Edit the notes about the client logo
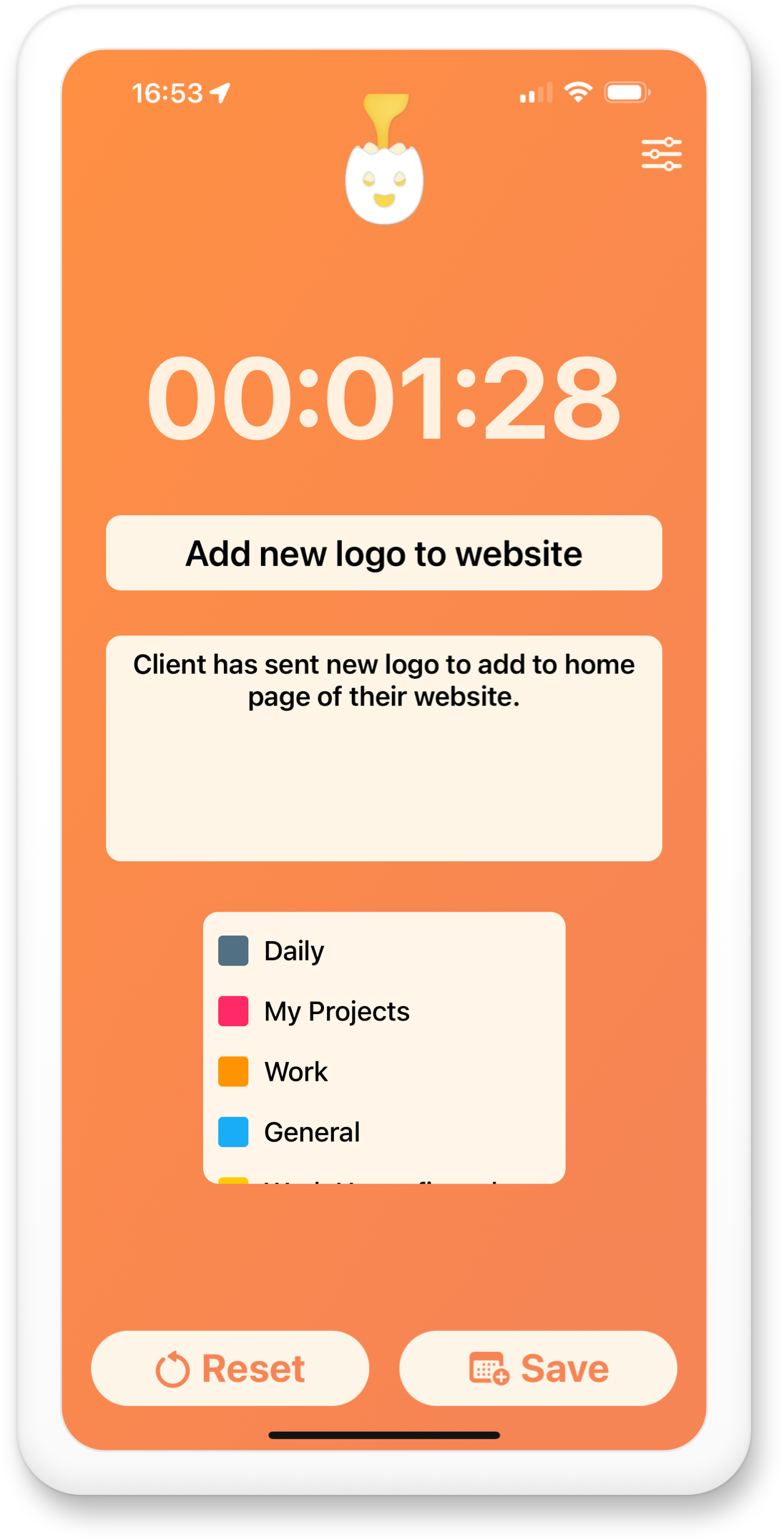 coord(383,747)
